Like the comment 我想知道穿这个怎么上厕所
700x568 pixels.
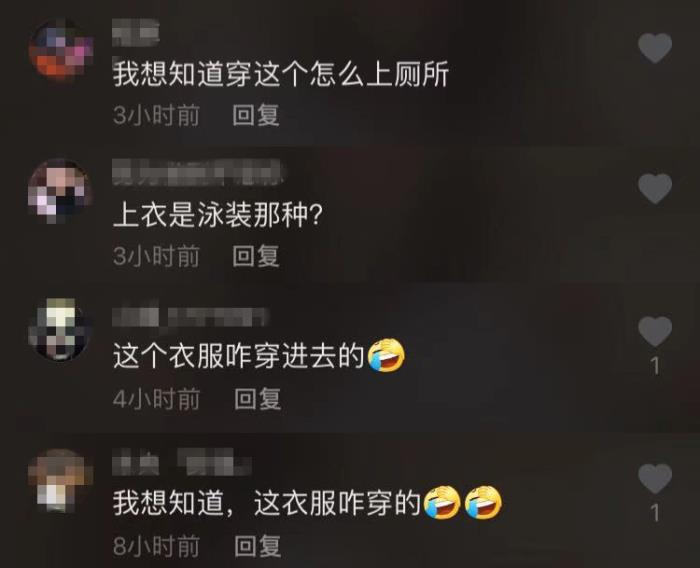tap(655, 48)
